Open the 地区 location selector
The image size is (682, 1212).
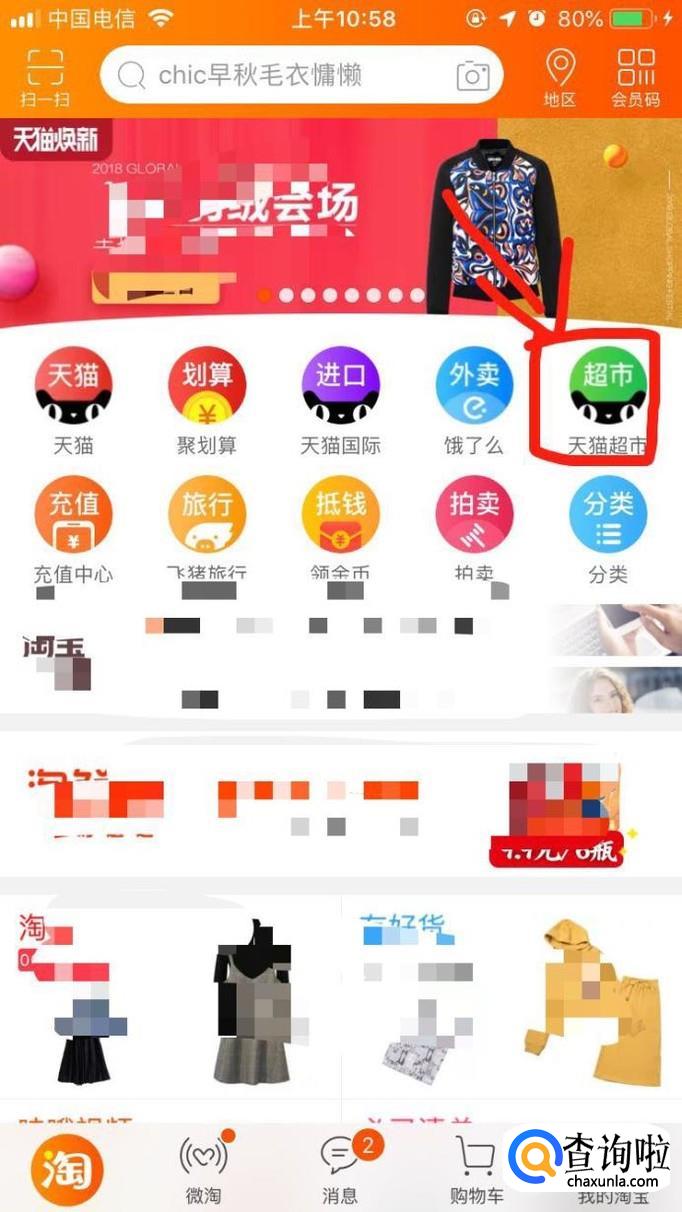[x=560, y=76]
